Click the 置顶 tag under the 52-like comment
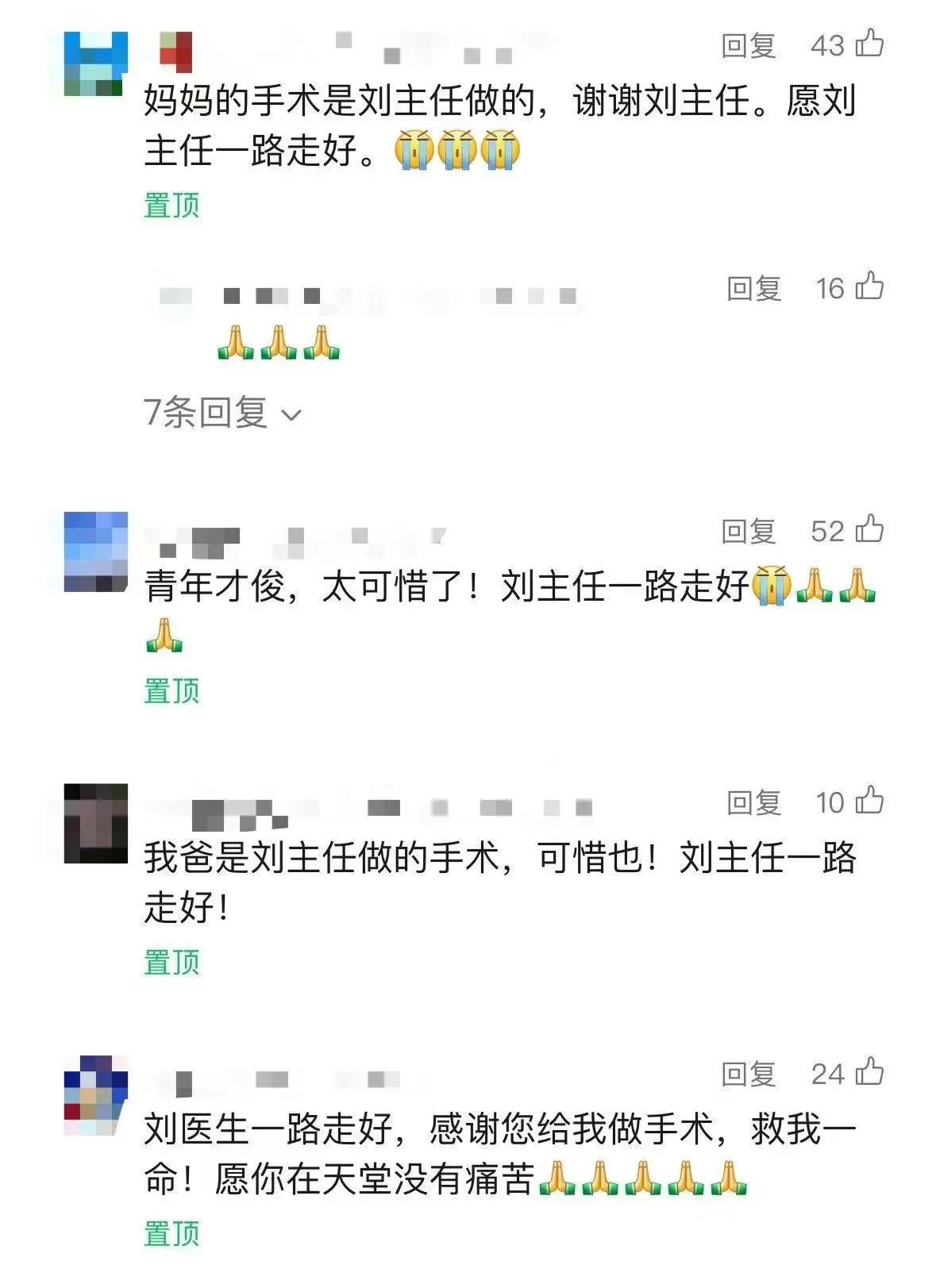Viewport: 936px width, 1288px height. (x=171, y=690)
